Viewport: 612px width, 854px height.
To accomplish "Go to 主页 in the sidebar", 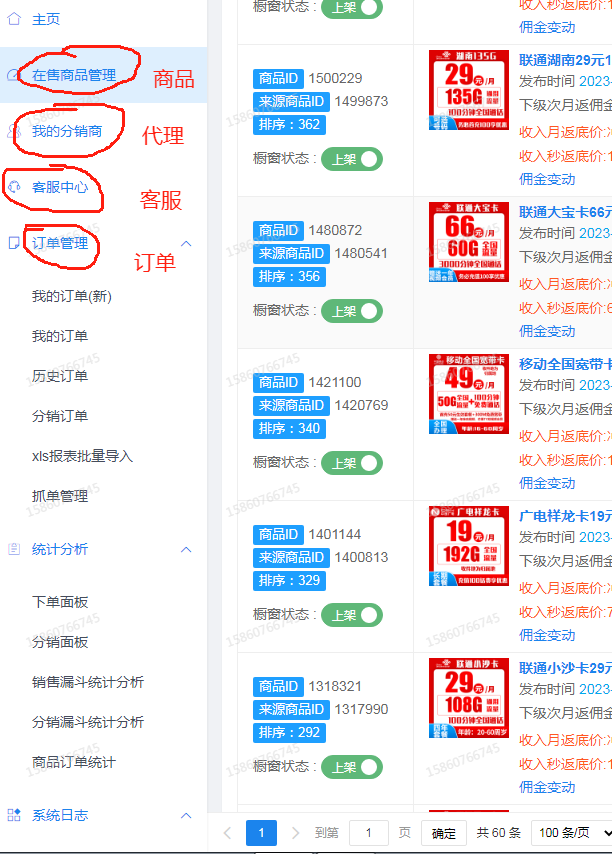I will coord(45,19).
